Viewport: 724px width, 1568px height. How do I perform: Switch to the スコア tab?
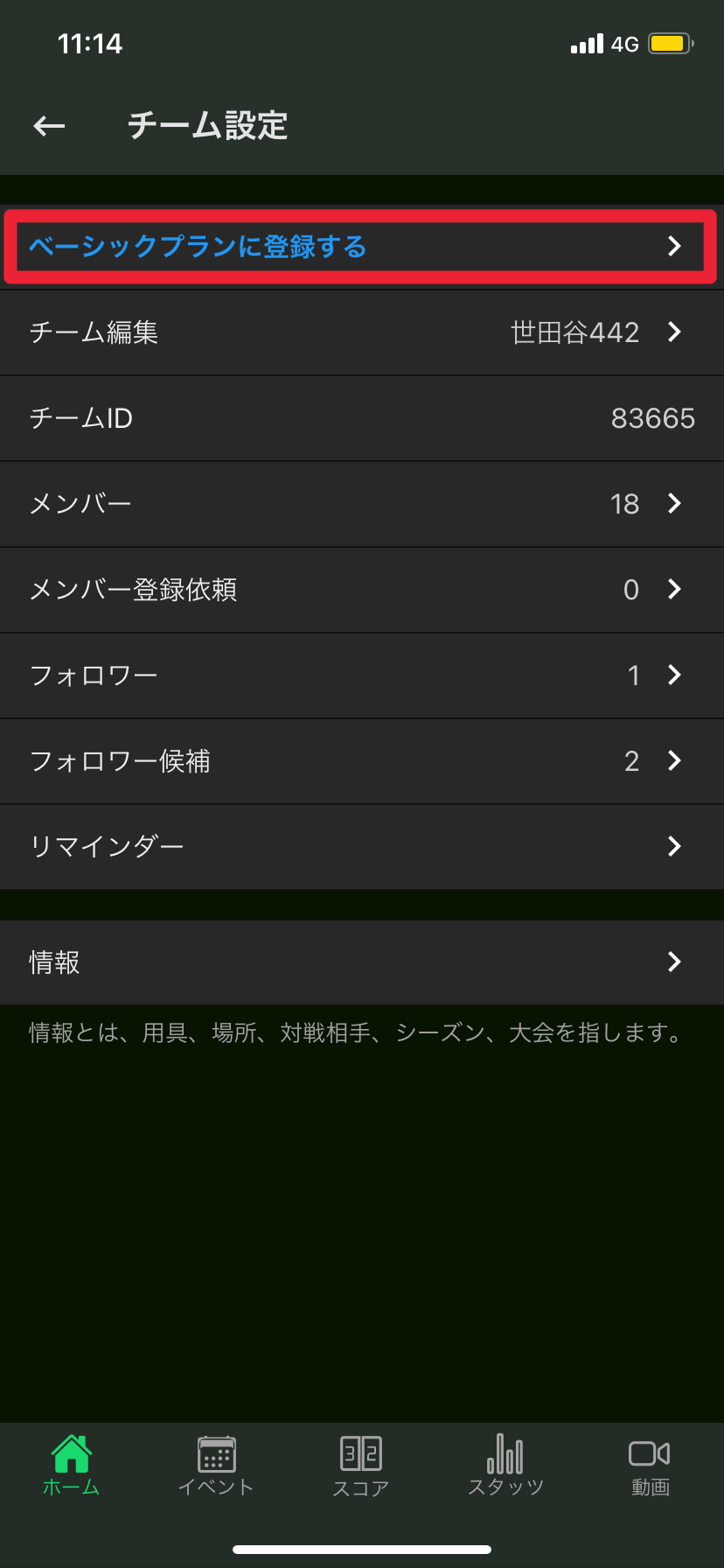click(361, 1466)
